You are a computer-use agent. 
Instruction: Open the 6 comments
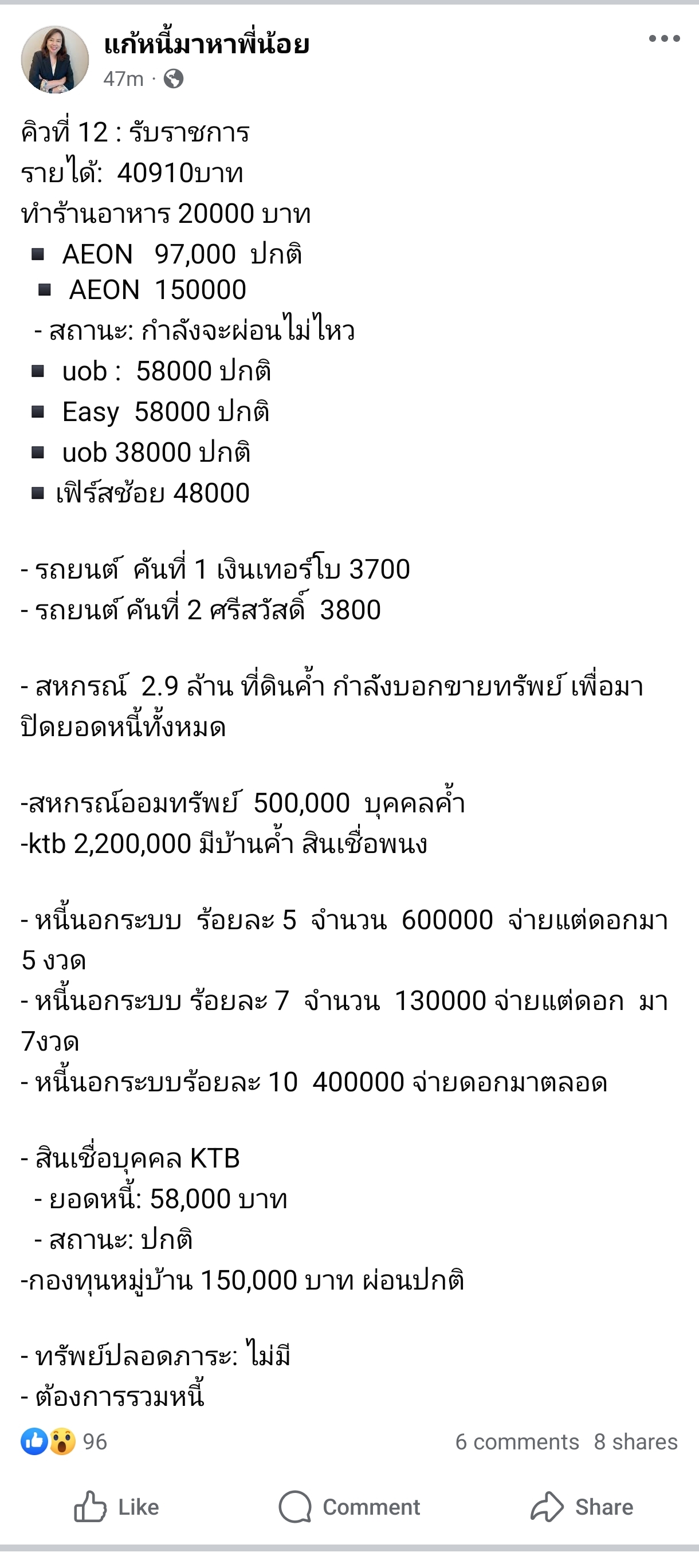(x=517, y=1441)
